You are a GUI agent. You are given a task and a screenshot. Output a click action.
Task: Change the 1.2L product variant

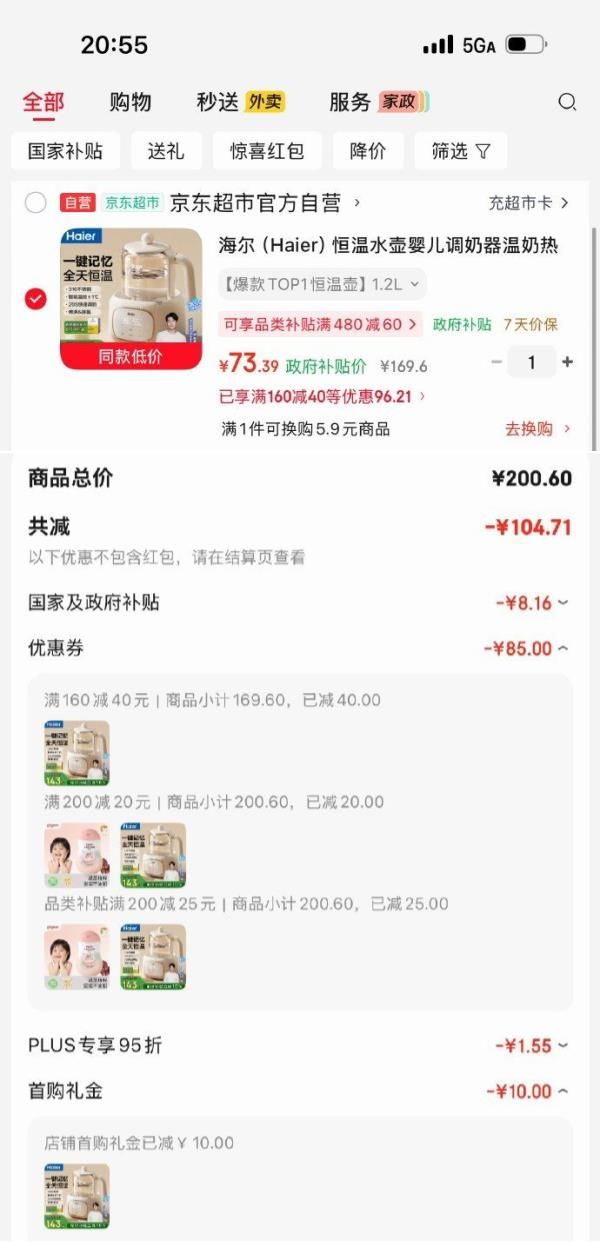click(x=322, y=284)
